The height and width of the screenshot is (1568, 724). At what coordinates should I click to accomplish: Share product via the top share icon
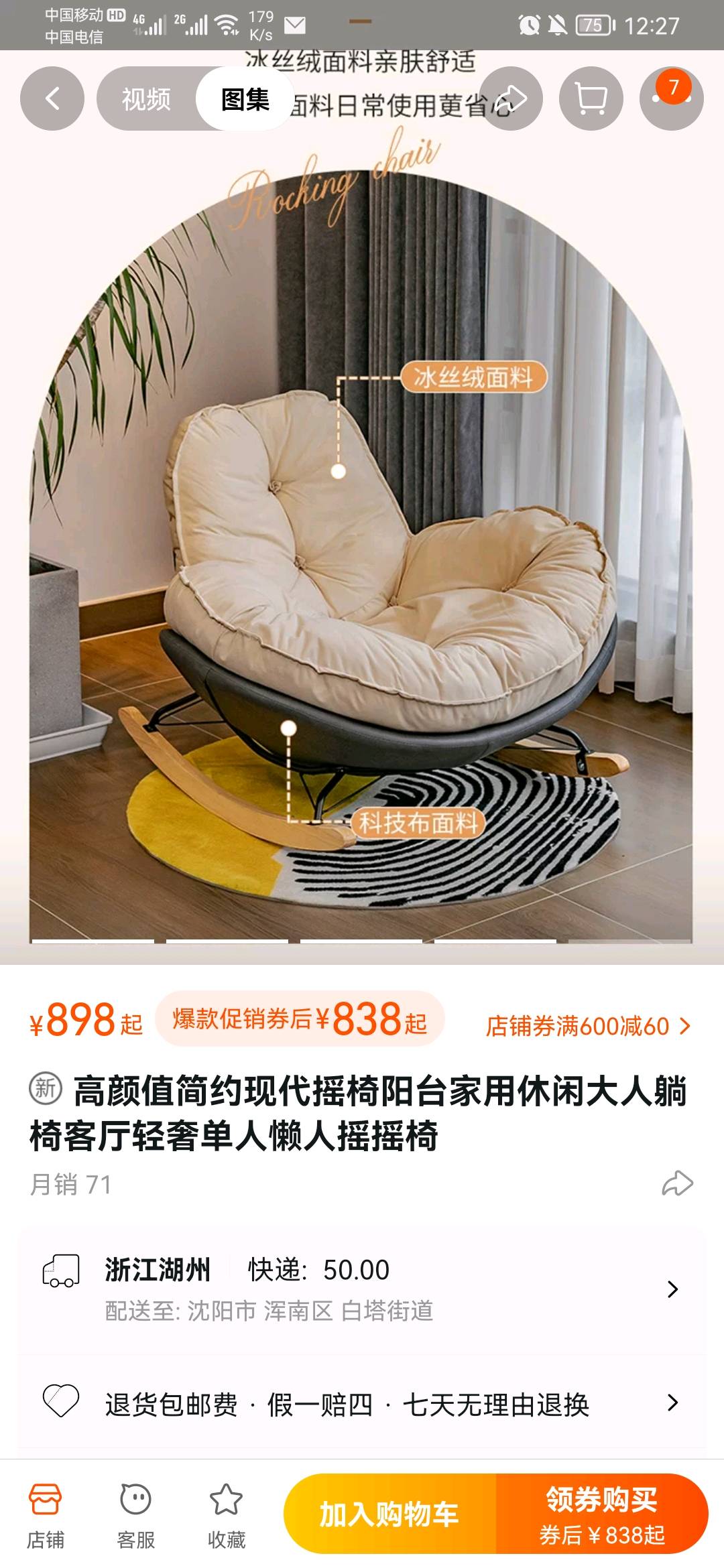(x=511, y=99)
